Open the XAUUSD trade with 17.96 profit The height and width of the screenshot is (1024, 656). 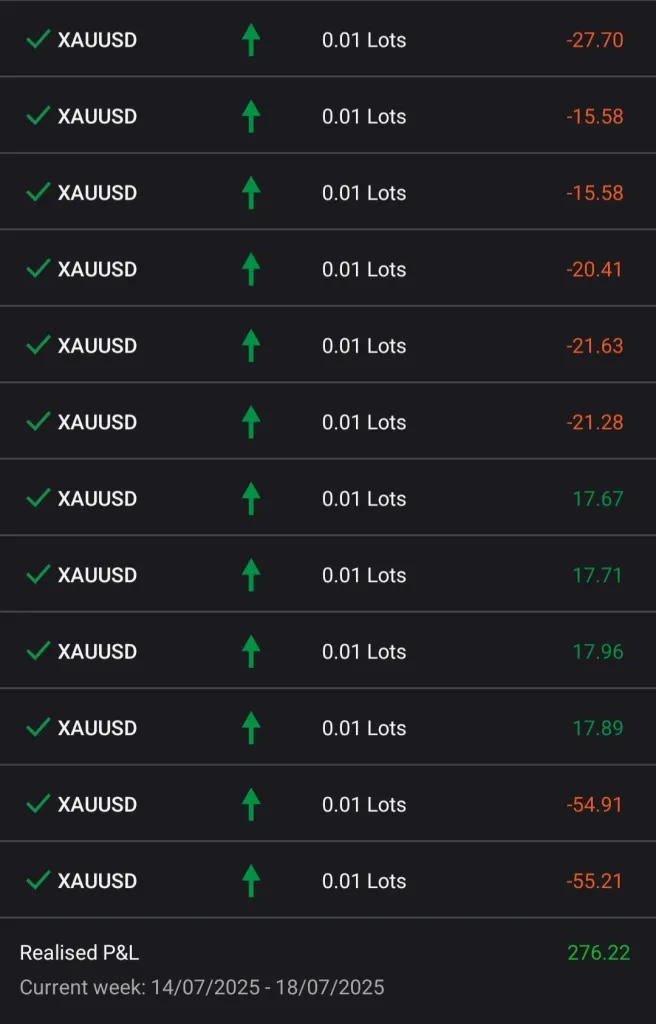click(328, 651)
